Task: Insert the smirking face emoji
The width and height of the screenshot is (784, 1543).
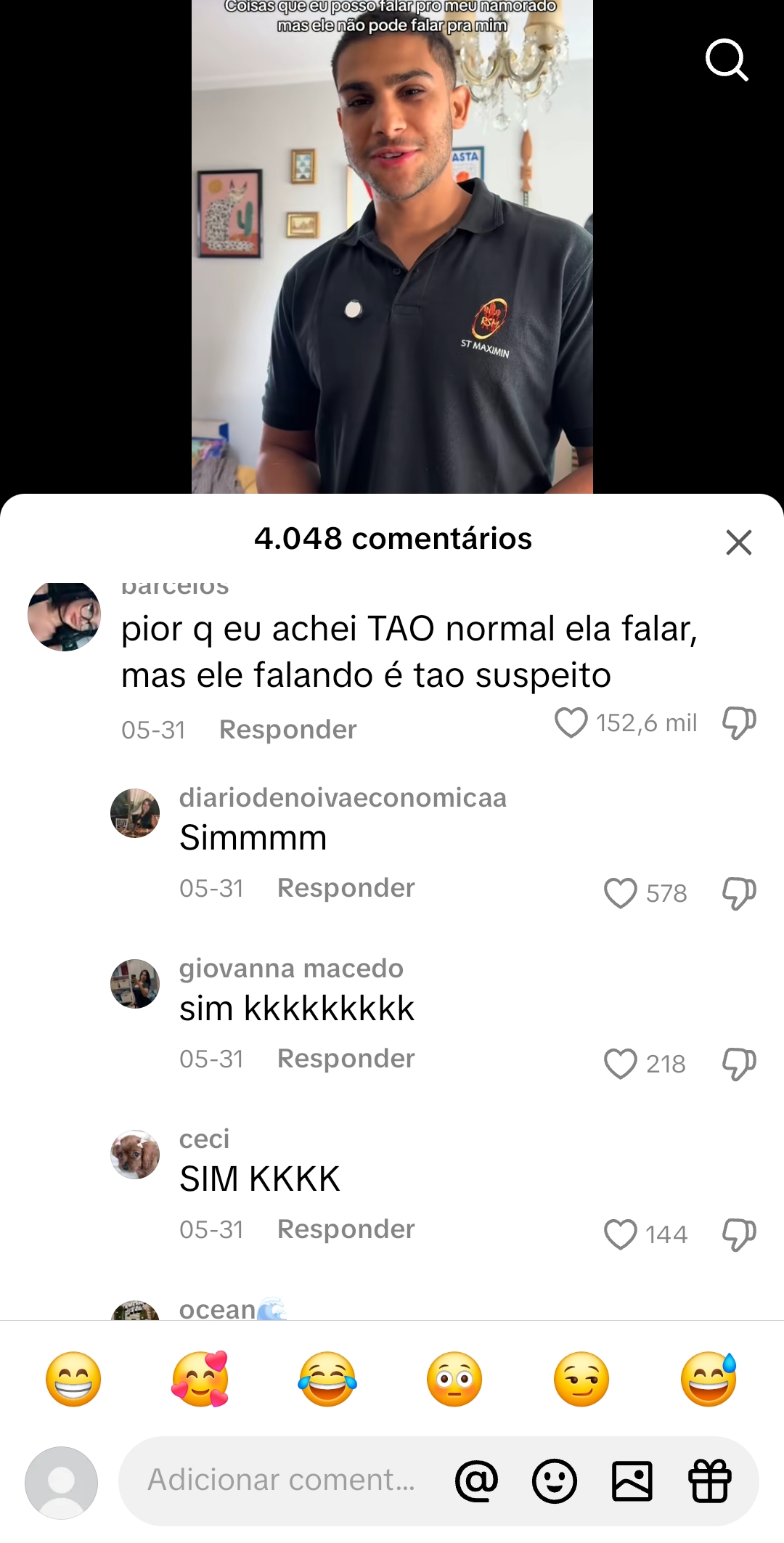Action: coord(581,1379)
